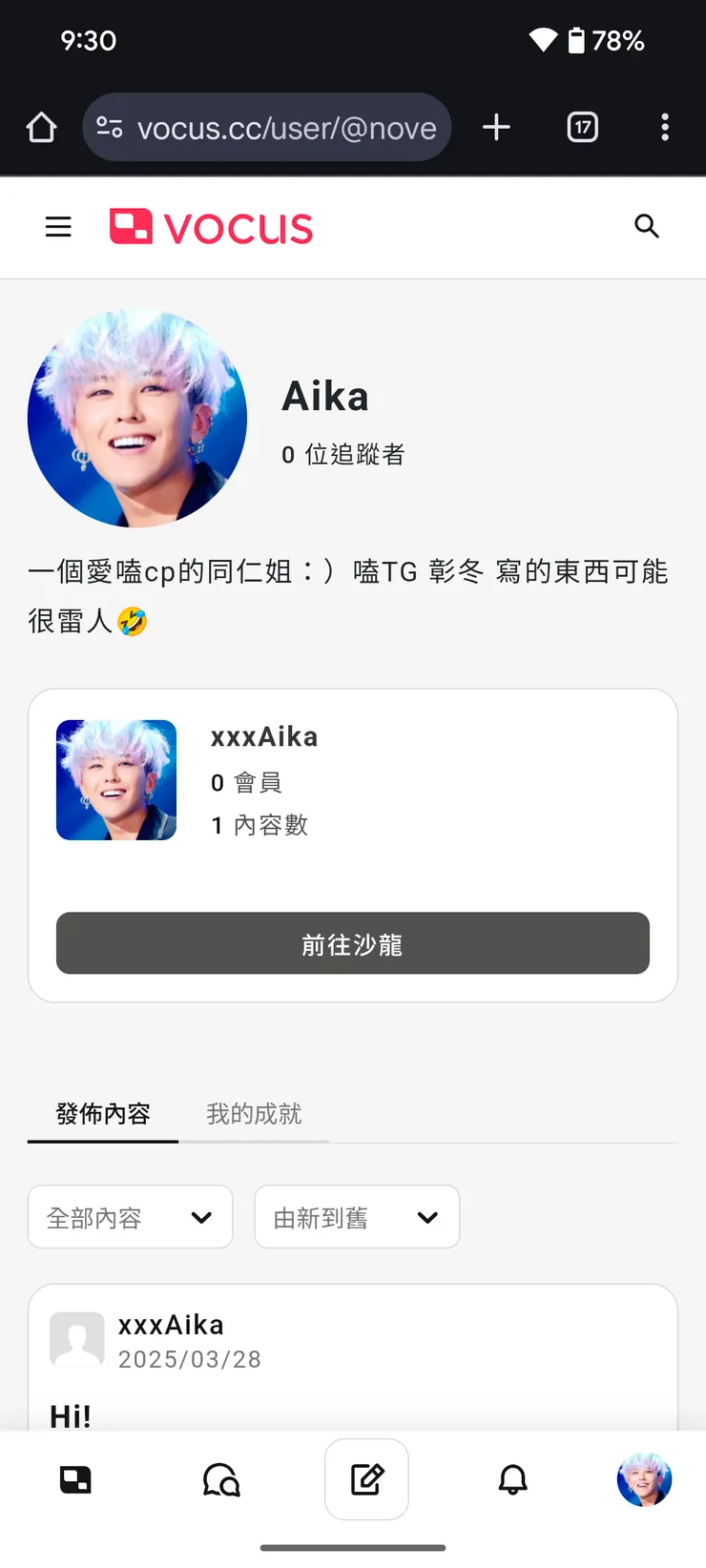Viewport: 706px width, 1568px height.
Task: Select the 發佈內容 tab
Action: point(103,1114)
